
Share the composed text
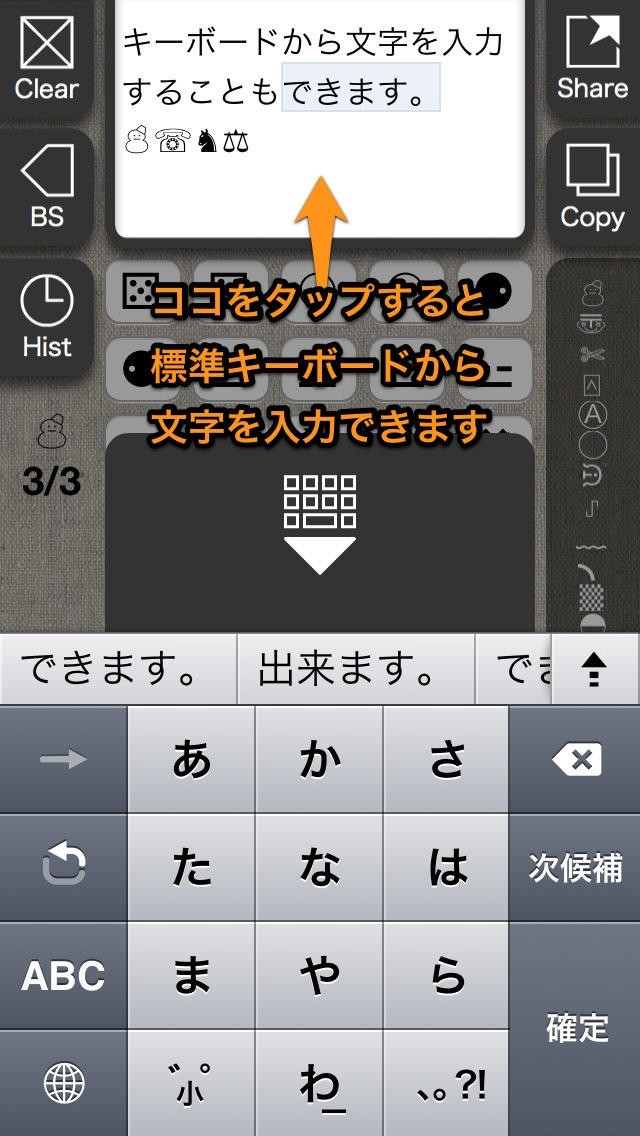(x=593, y=58)
